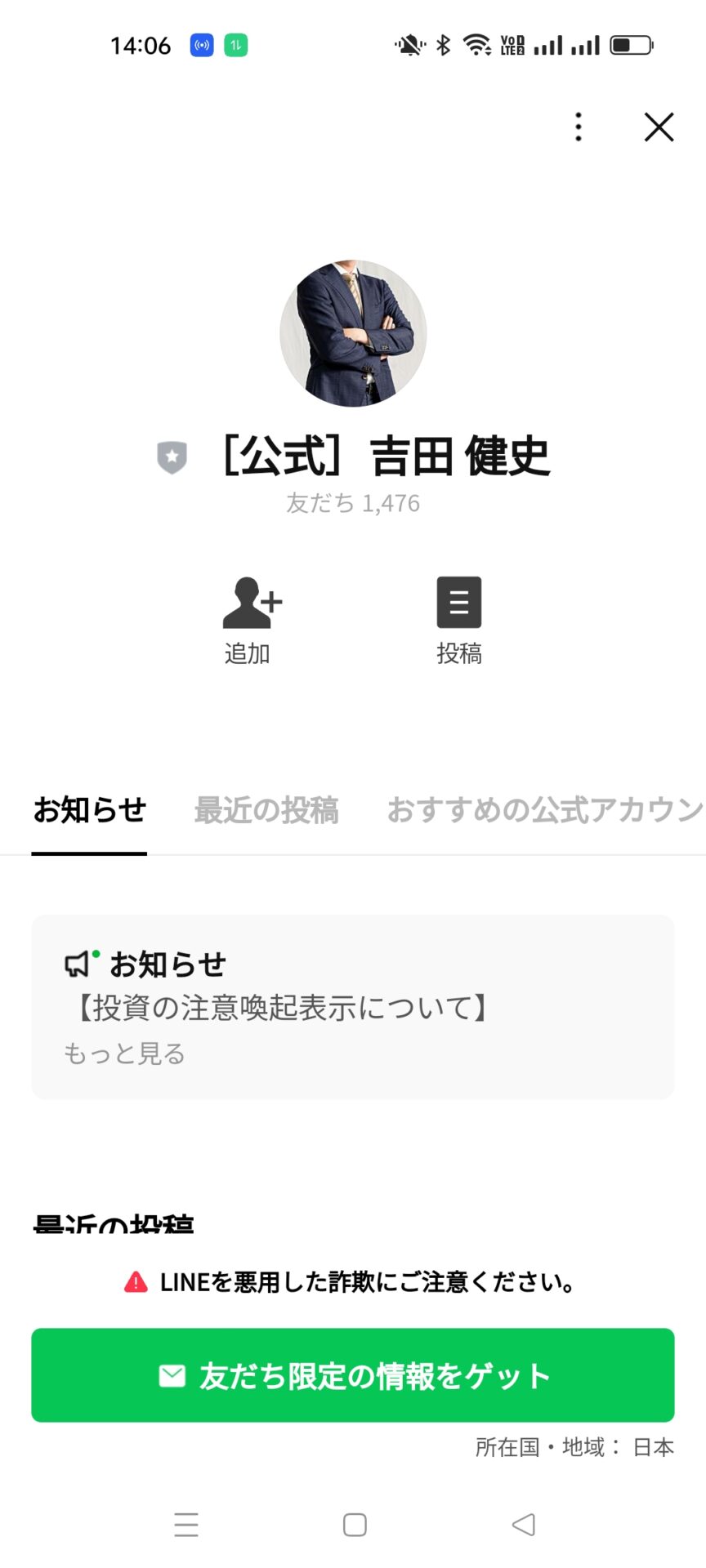Image resolution: width=706 pixels, height=1568 pixels.
Task: View the account's profile picture
Action: point(353,333)
